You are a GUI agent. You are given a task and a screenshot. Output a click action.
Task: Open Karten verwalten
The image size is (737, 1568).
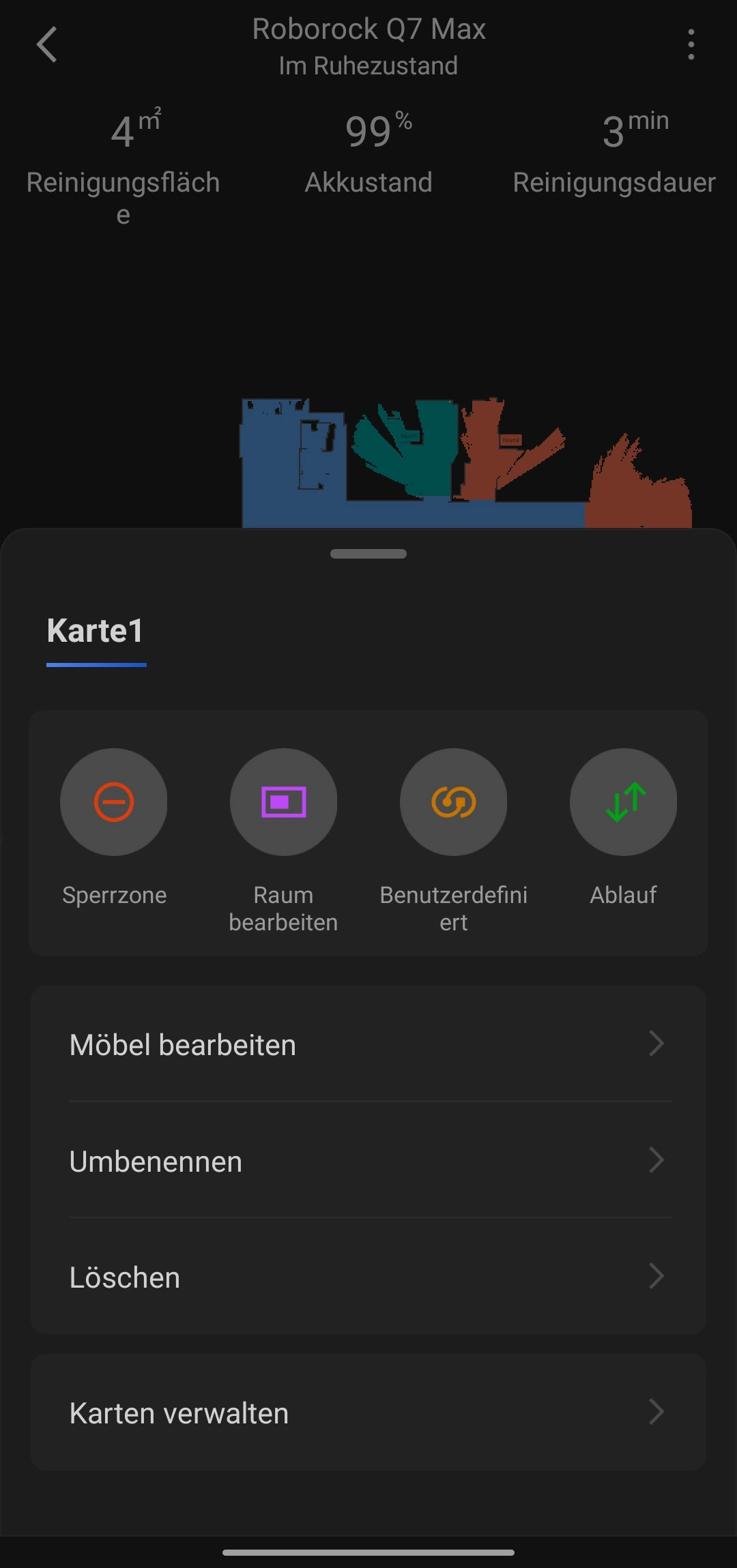[369, 1412]
